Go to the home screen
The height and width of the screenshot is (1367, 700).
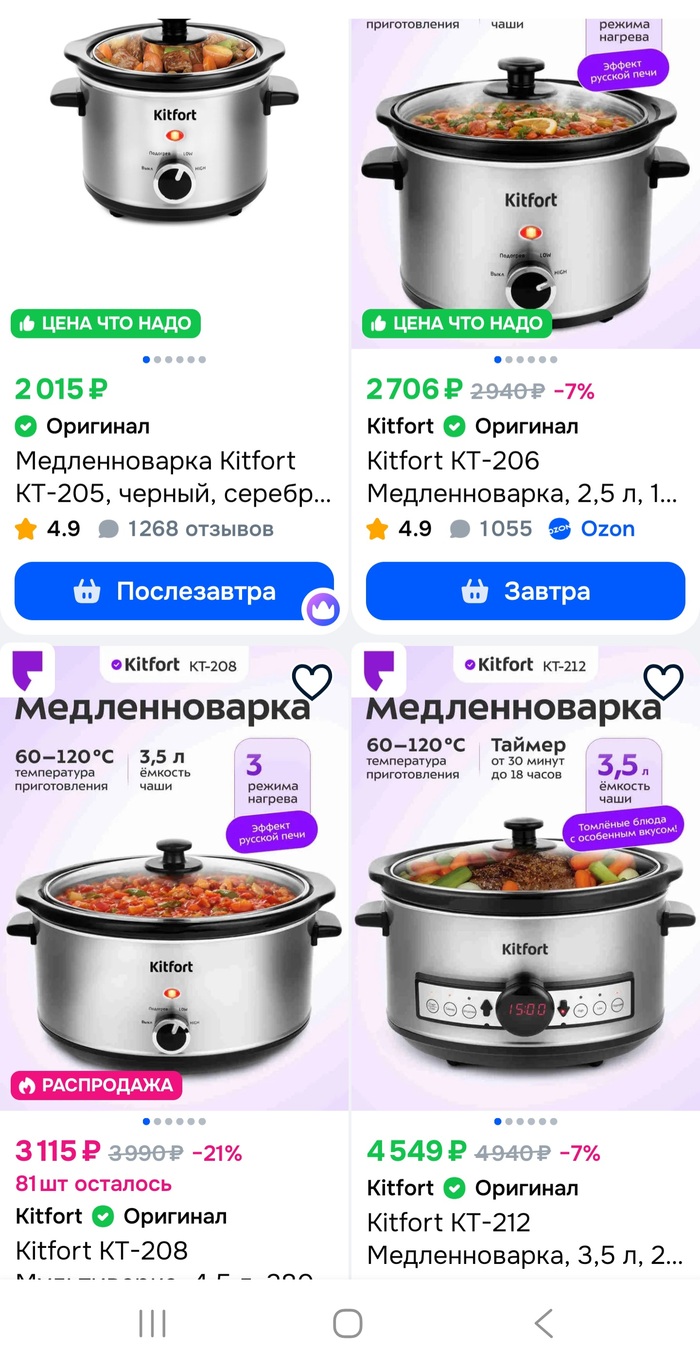348,1323
